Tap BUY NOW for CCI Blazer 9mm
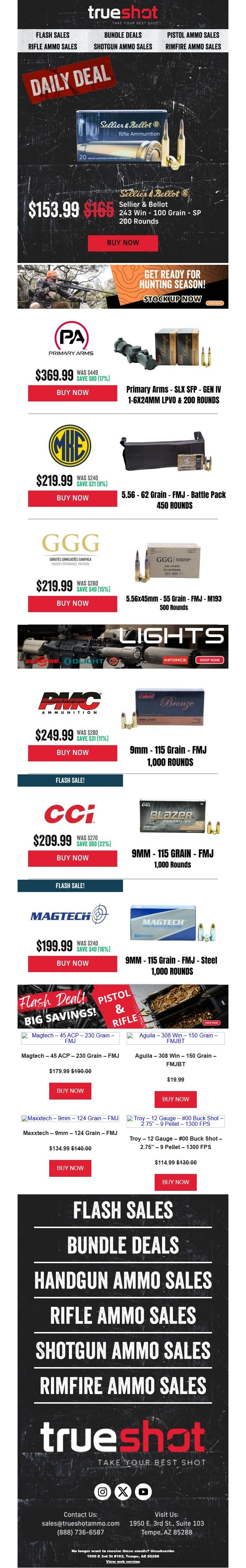The image size is (246, 1568). point(72,858)
